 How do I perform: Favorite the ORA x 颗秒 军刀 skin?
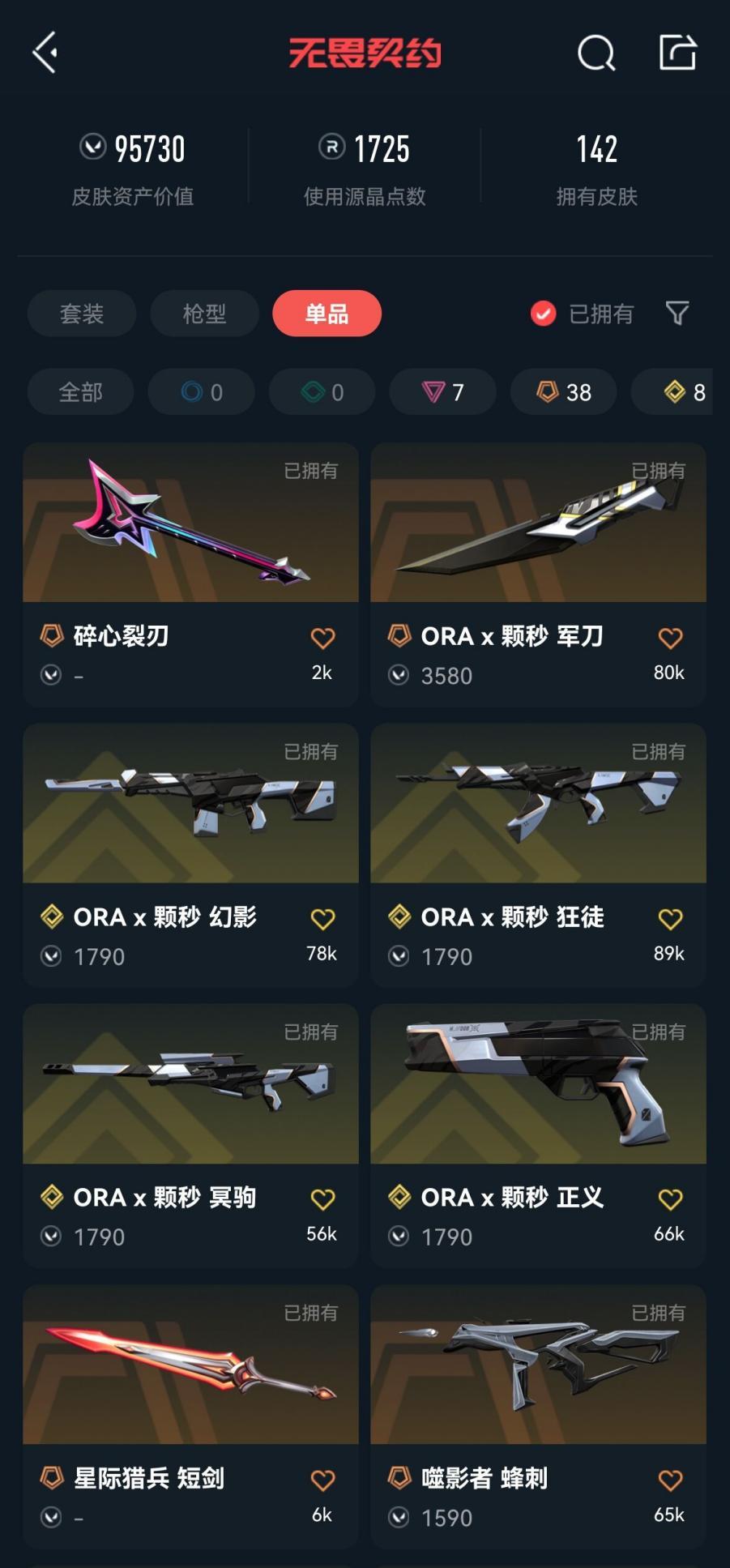pos(670,638)
